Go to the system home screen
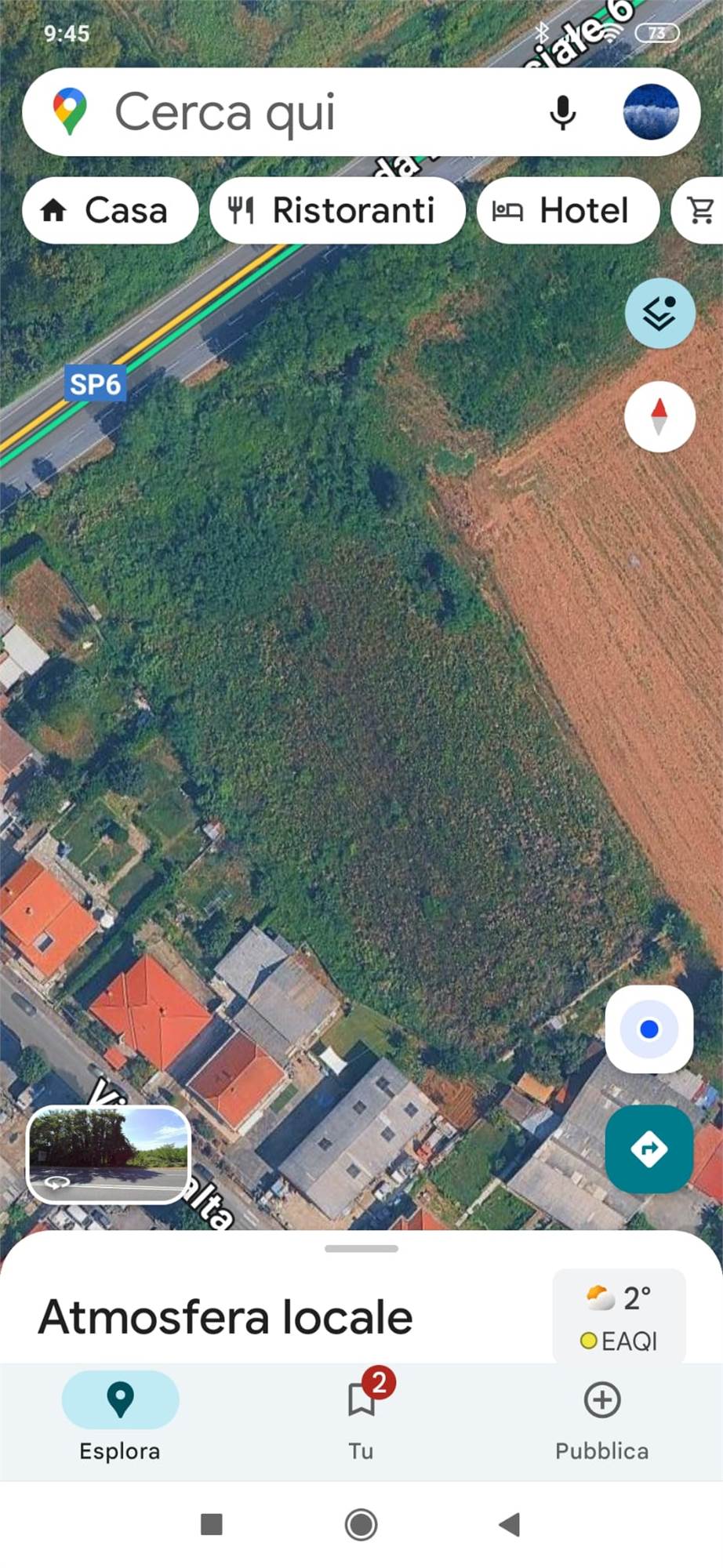 361,1525
